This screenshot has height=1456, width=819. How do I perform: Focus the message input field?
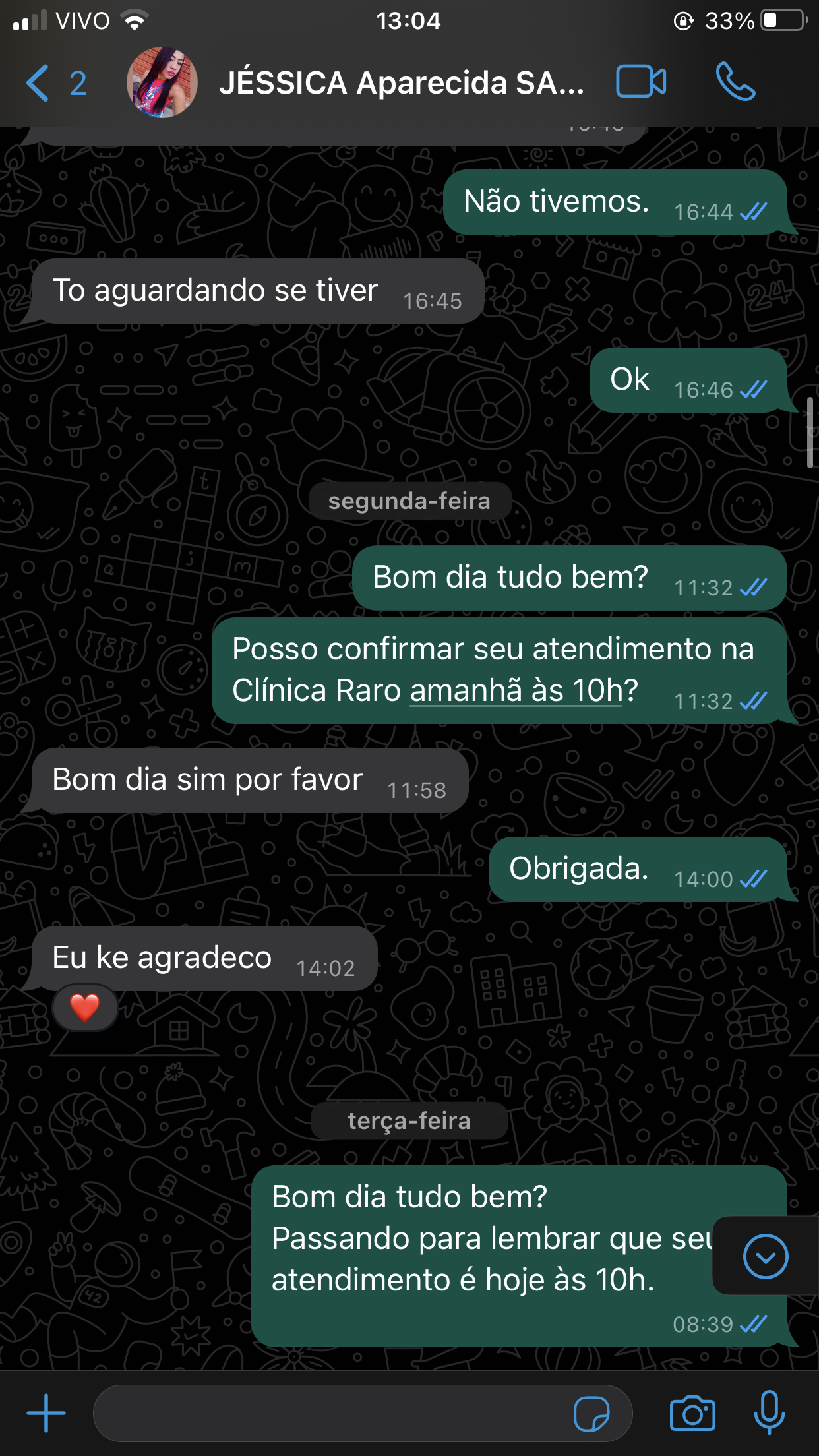[x=330, y=1413]
